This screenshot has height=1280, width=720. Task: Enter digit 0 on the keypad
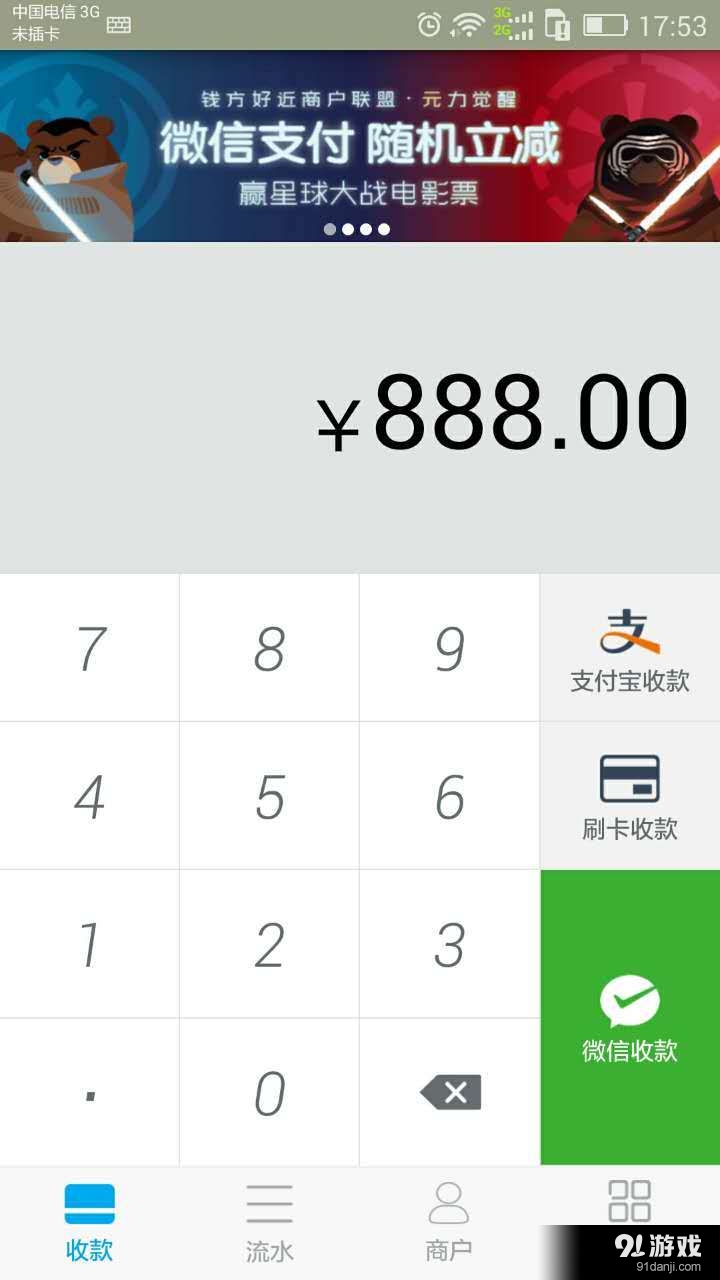[x=269, y=1093]
